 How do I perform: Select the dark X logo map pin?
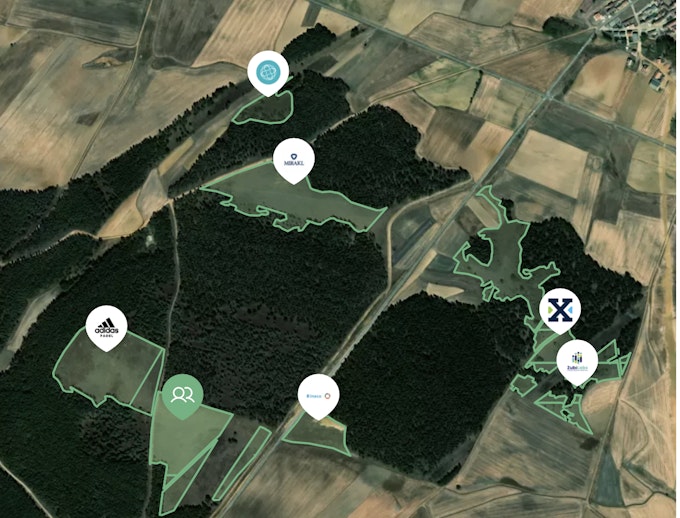coord(560,309)
